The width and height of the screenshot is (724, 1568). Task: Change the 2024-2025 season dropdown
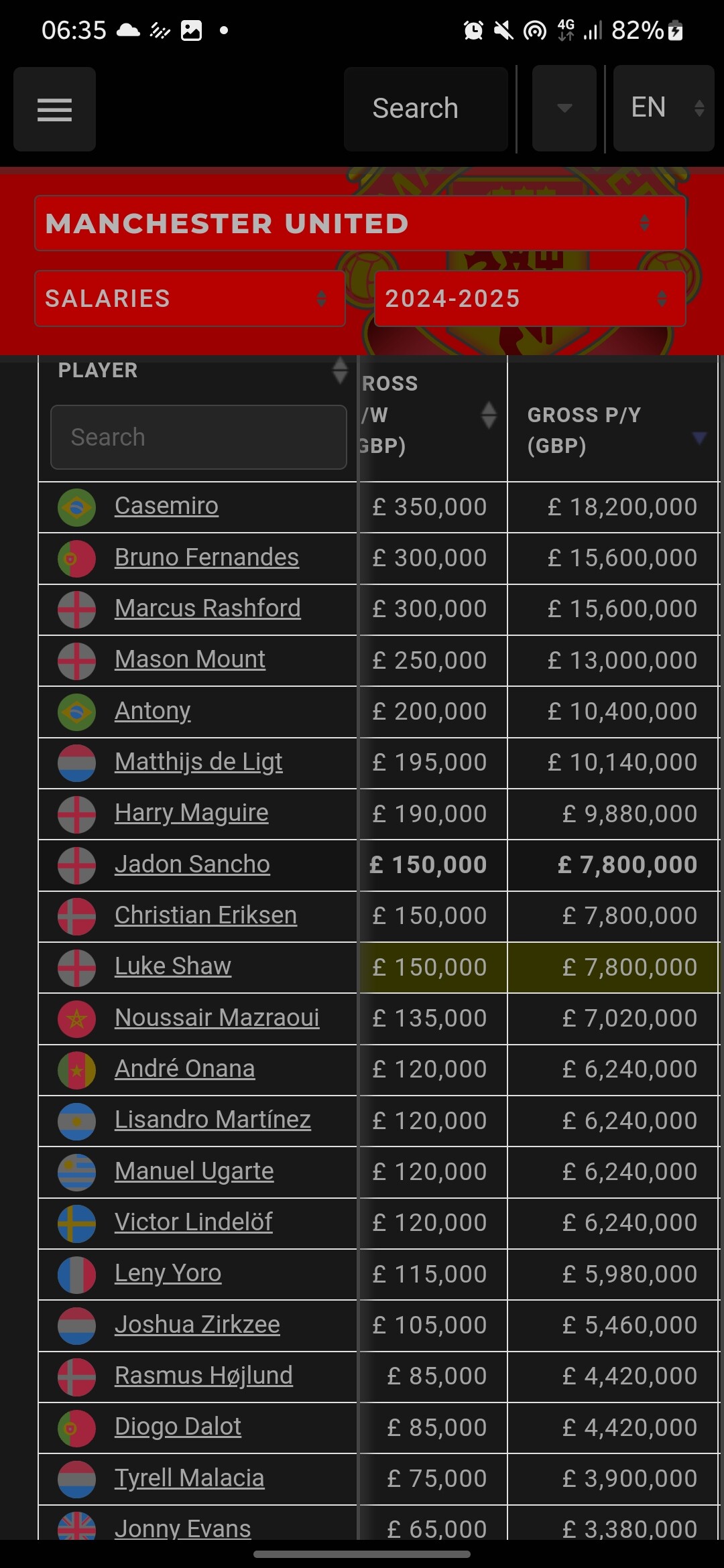(x=530, y=298)
